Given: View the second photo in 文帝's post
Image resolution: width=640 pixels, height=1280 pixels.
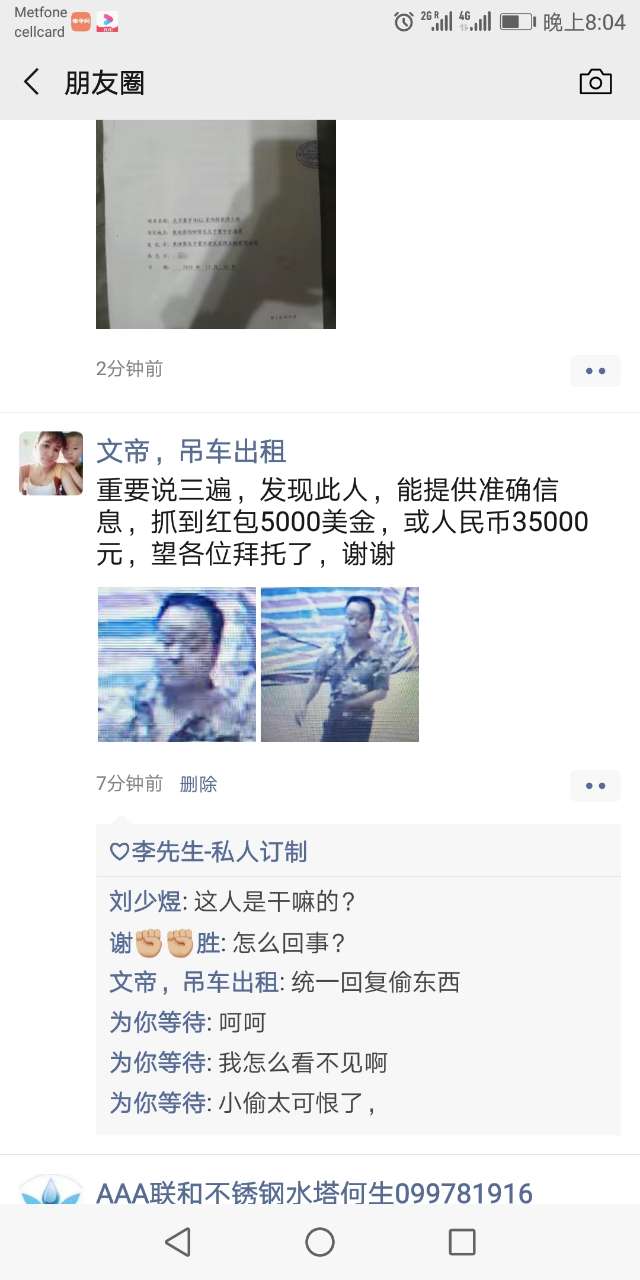Looking at the screenshot, I should [339, 664].
